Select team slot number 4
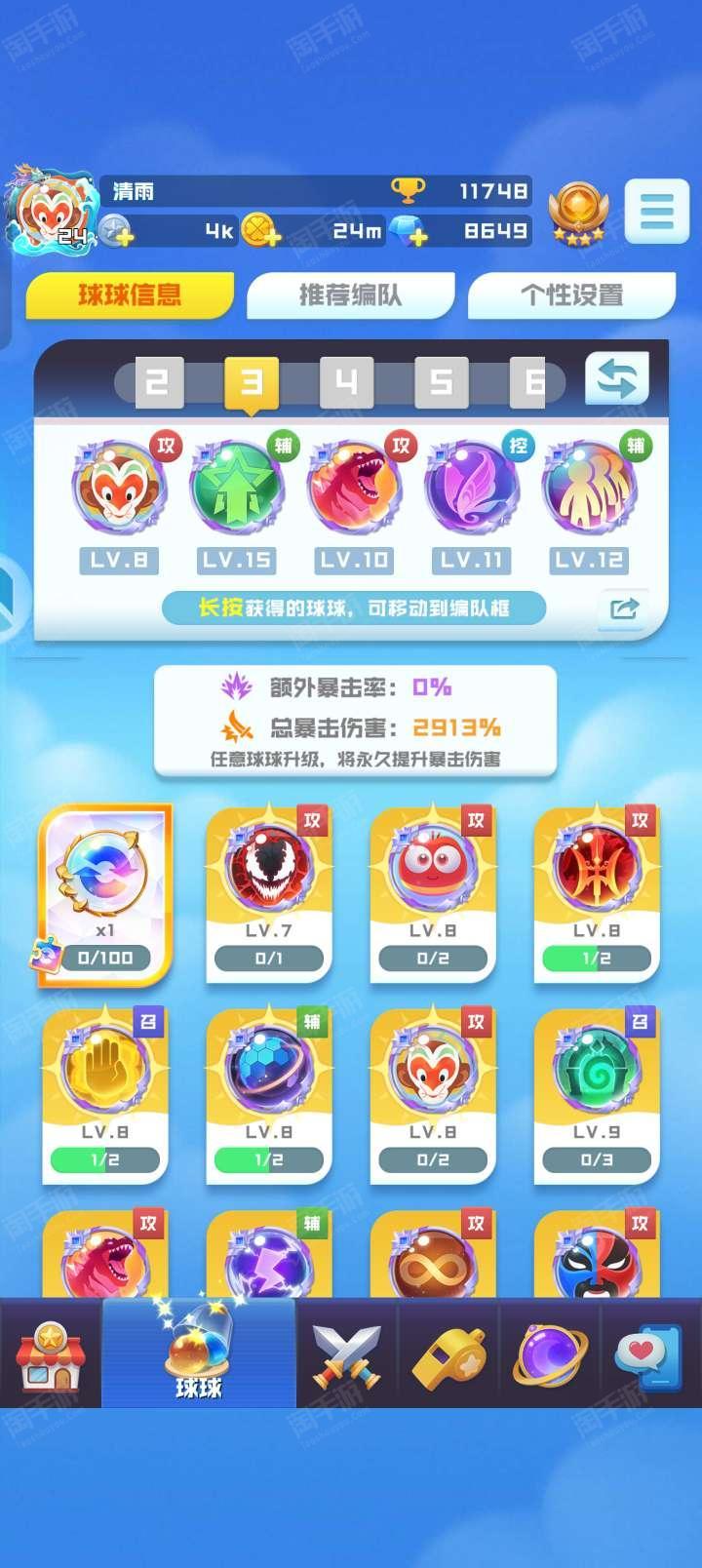 pyautogui.click(x=347, y=381)
